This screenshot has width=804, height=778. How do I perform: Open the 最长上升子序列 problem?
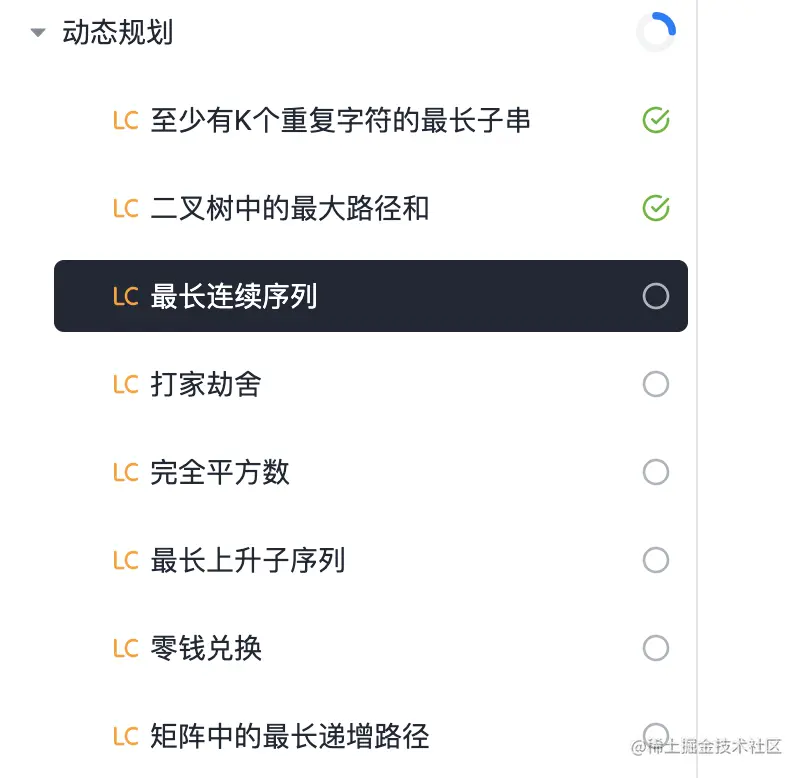(247, 561)
